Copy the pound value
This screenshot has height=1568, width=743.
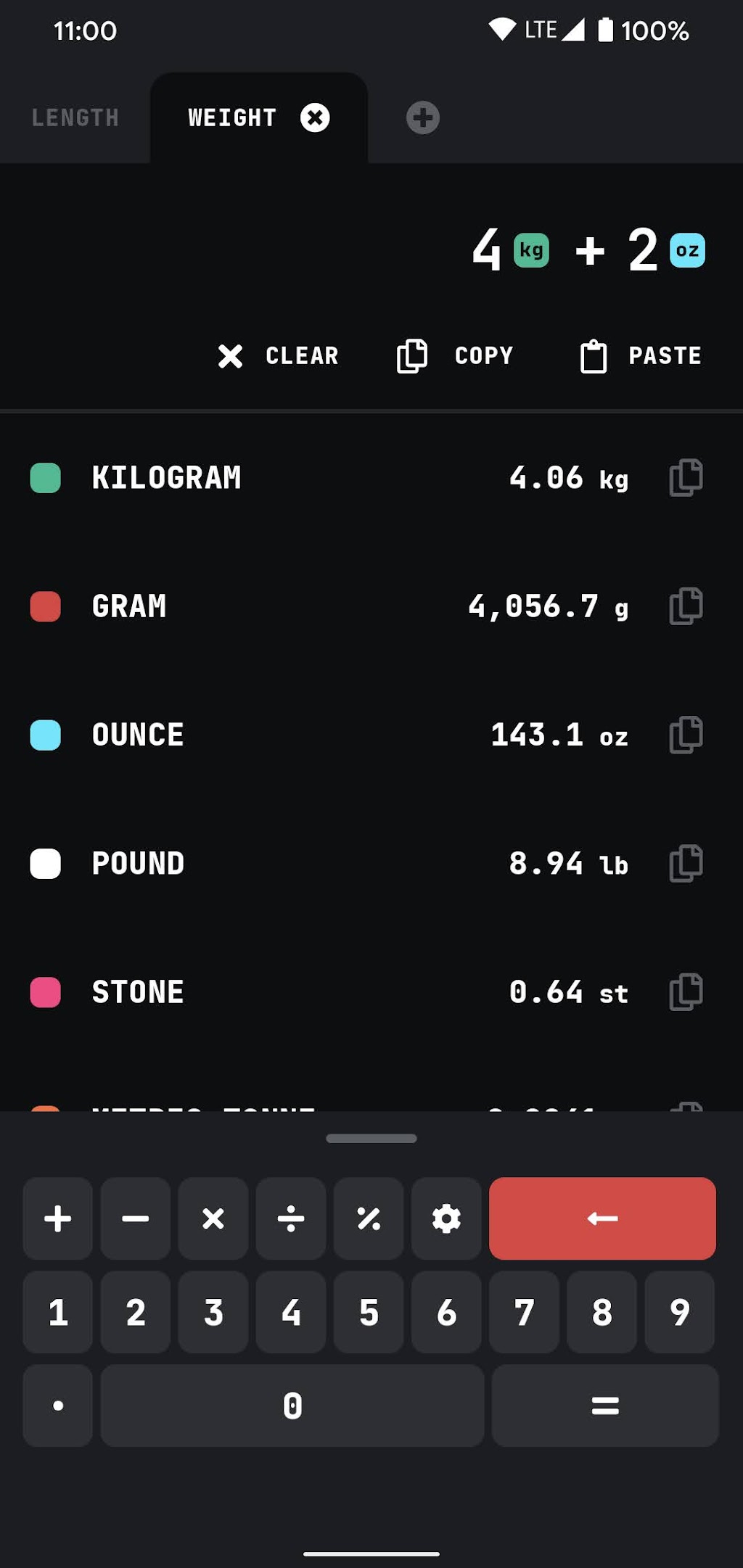point(686,863)
